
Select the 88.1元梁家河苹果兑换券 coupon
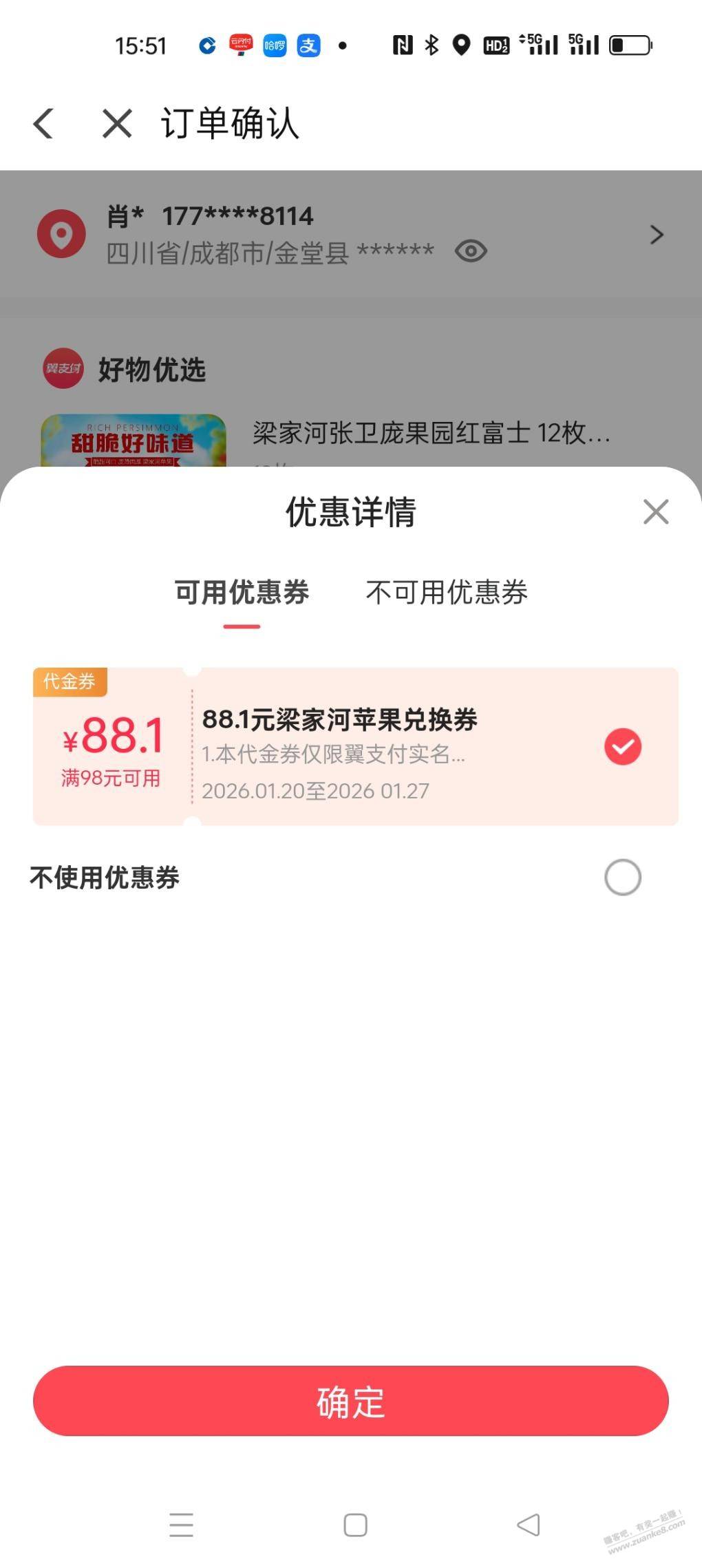(622, 747)
